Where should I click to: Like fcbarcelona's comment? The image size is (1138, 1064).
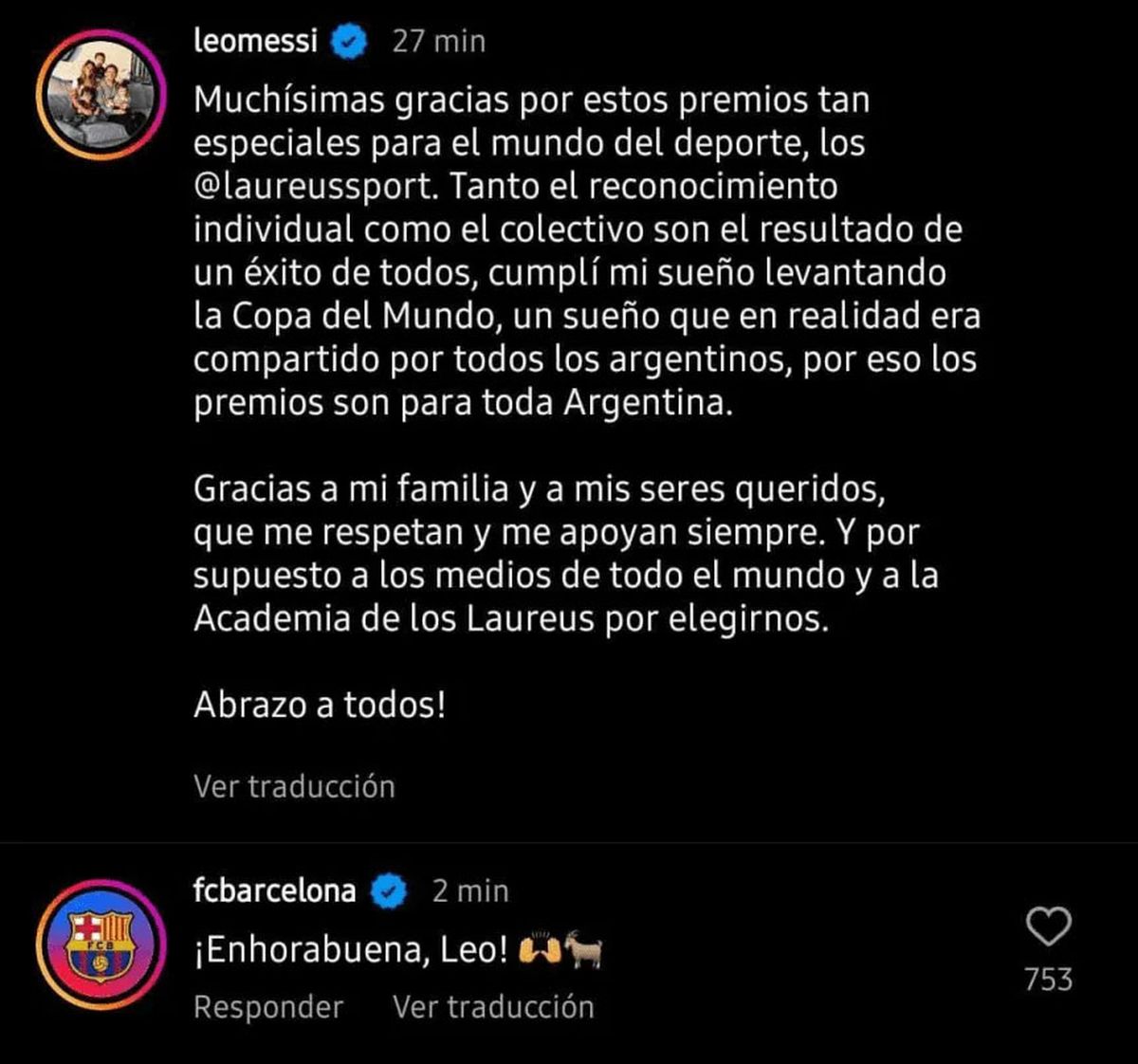click(1049, 927)
